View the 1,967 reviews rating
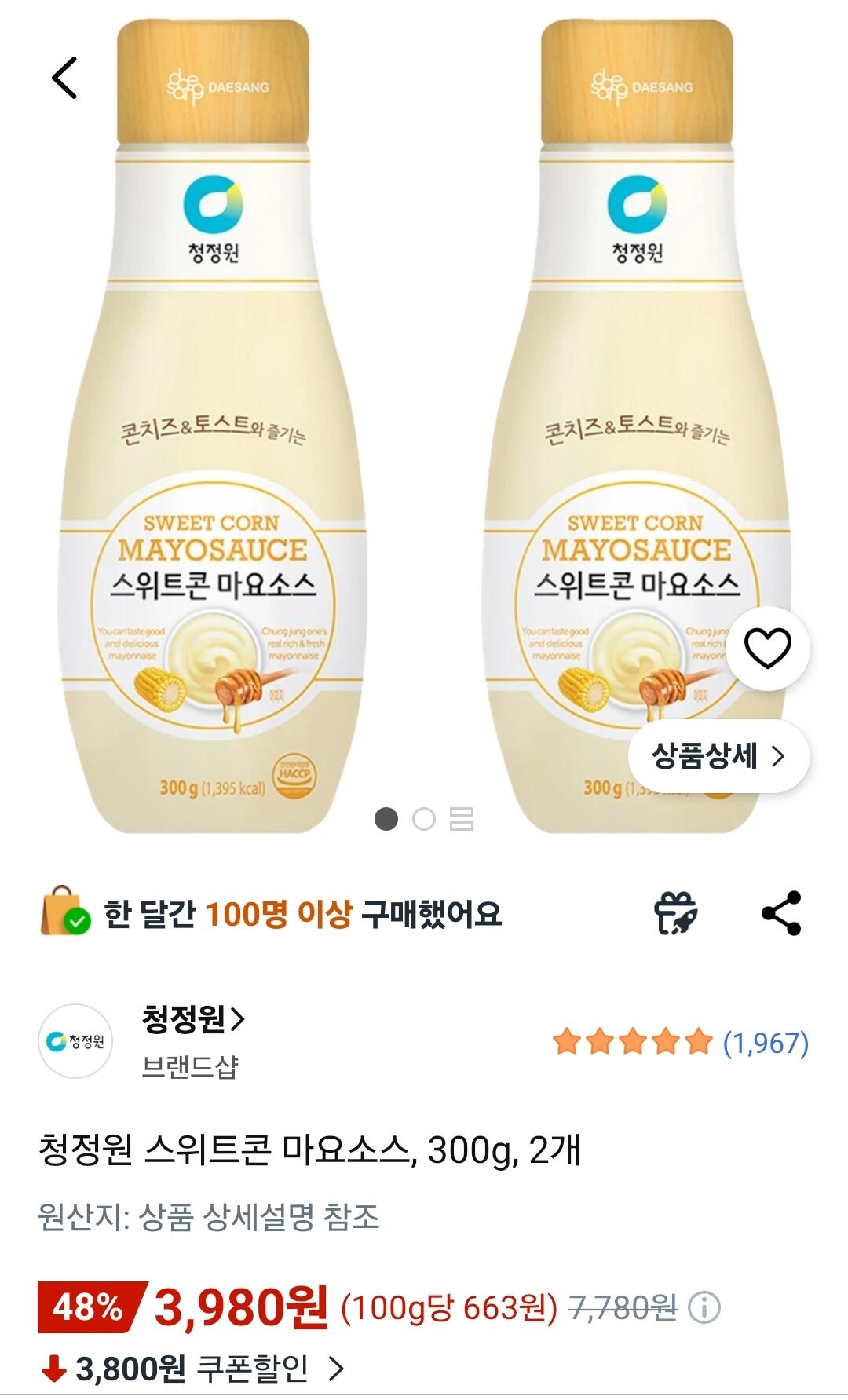 (x=680, y=1043)
